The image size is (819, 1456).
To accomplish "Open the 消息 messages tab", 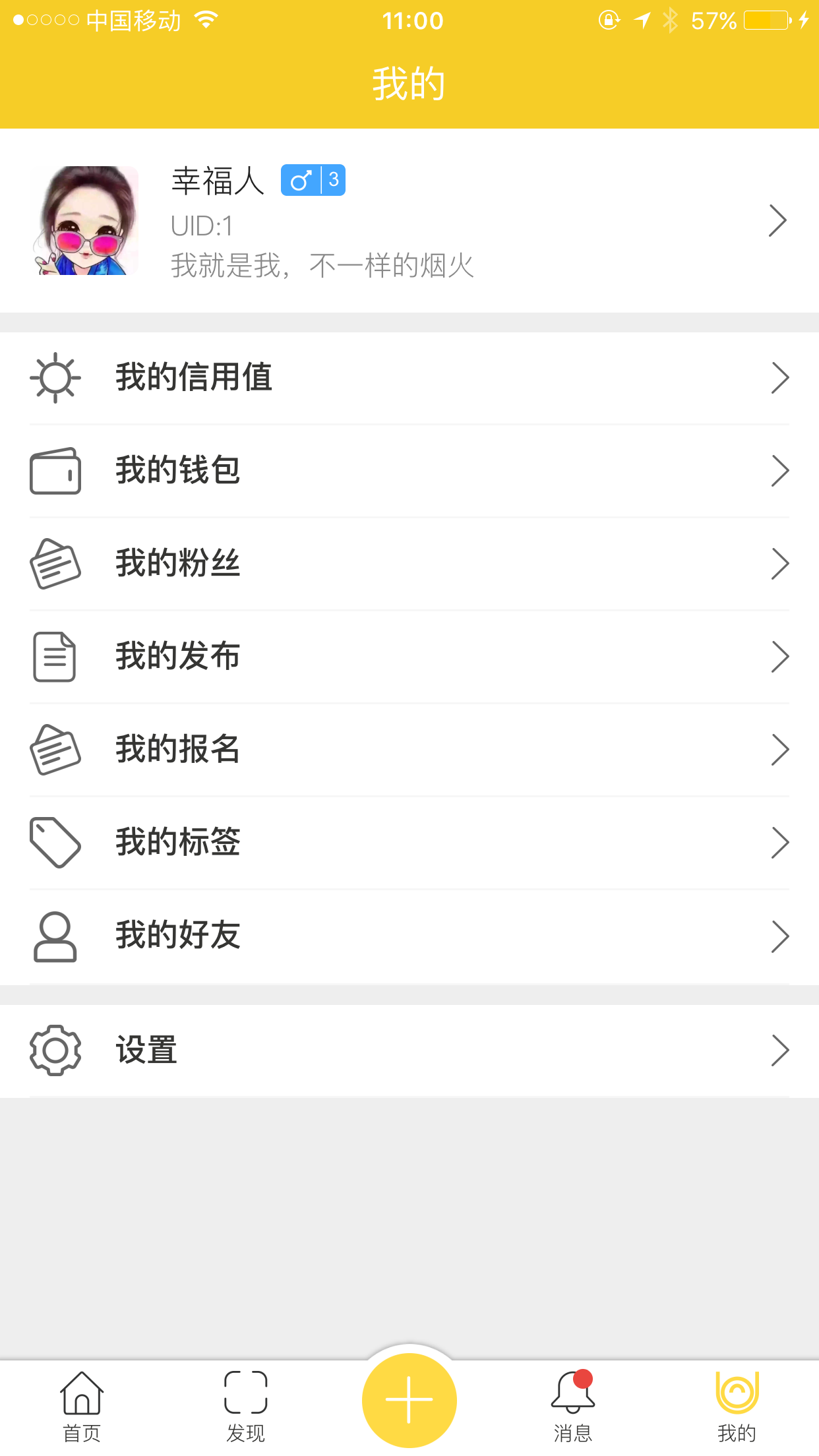I will tap(572, 1406).
